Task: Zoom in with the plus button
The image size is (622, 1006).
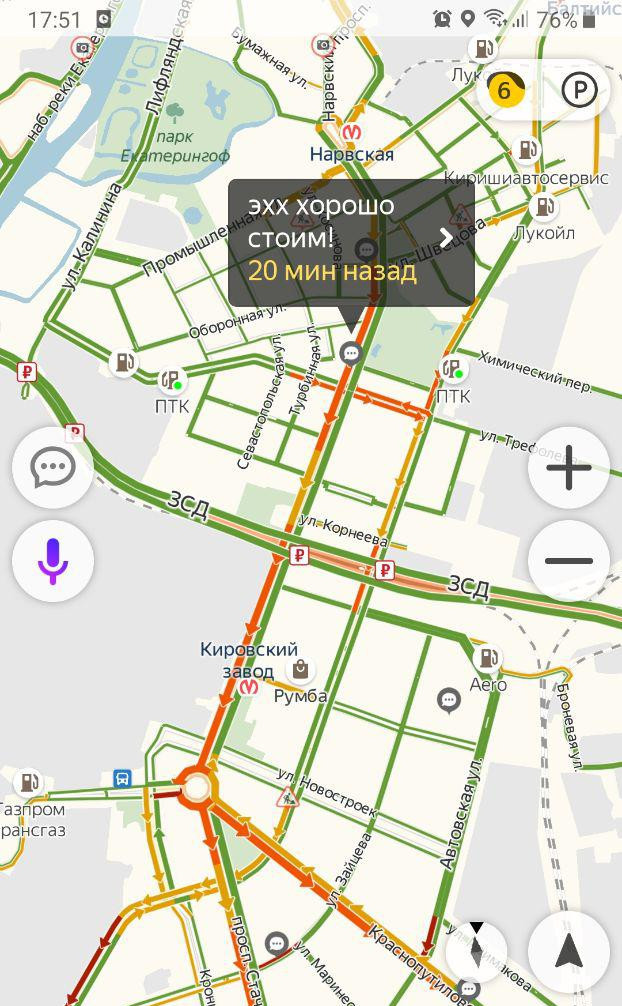Action: pos(568,467)
